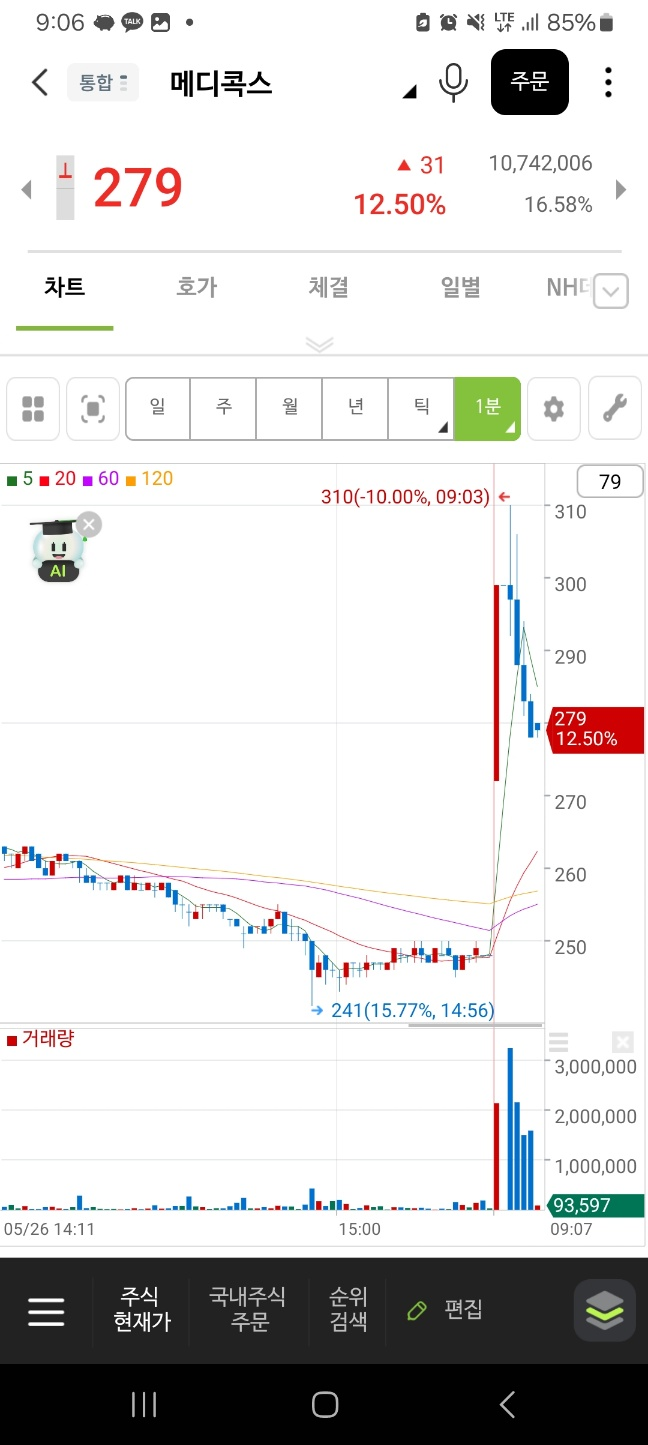This screenshot has width=648, height=1445.
Task: Select the 틱 tick chart option
Action: [421, 408]
